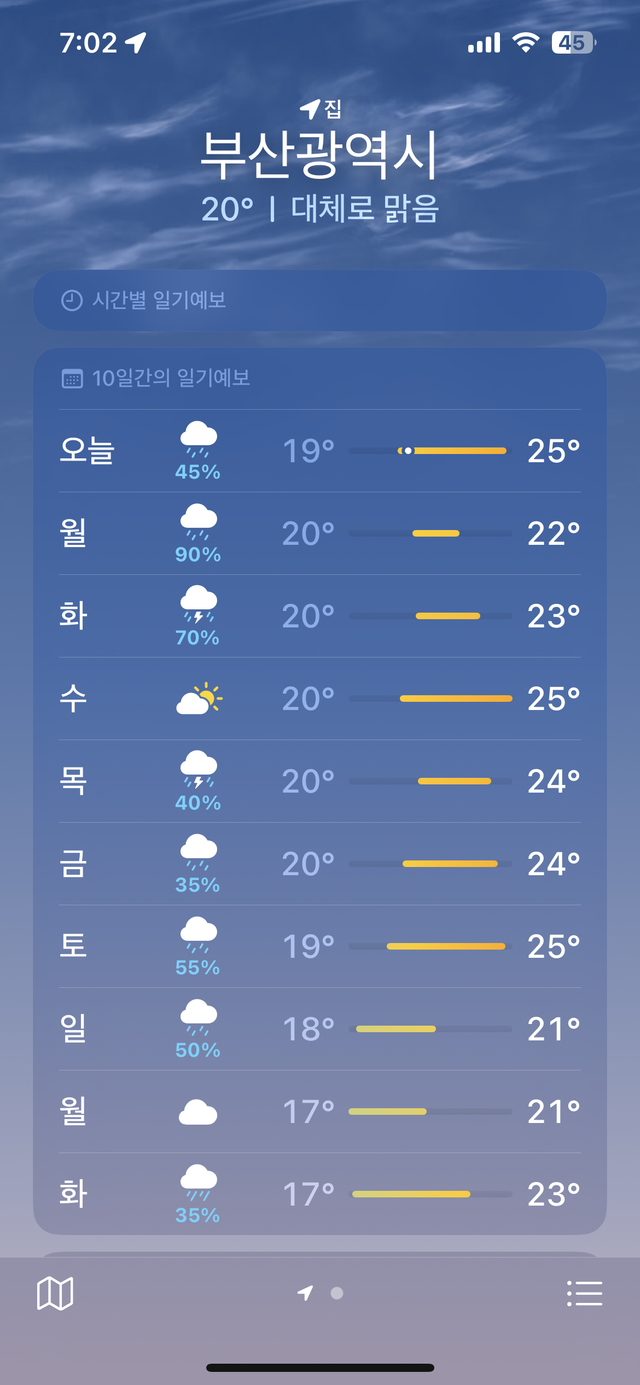640x1385 pixels.
Task: Open the cloudy 월 row with 17° low
Action: click(x=319, y=1112)
